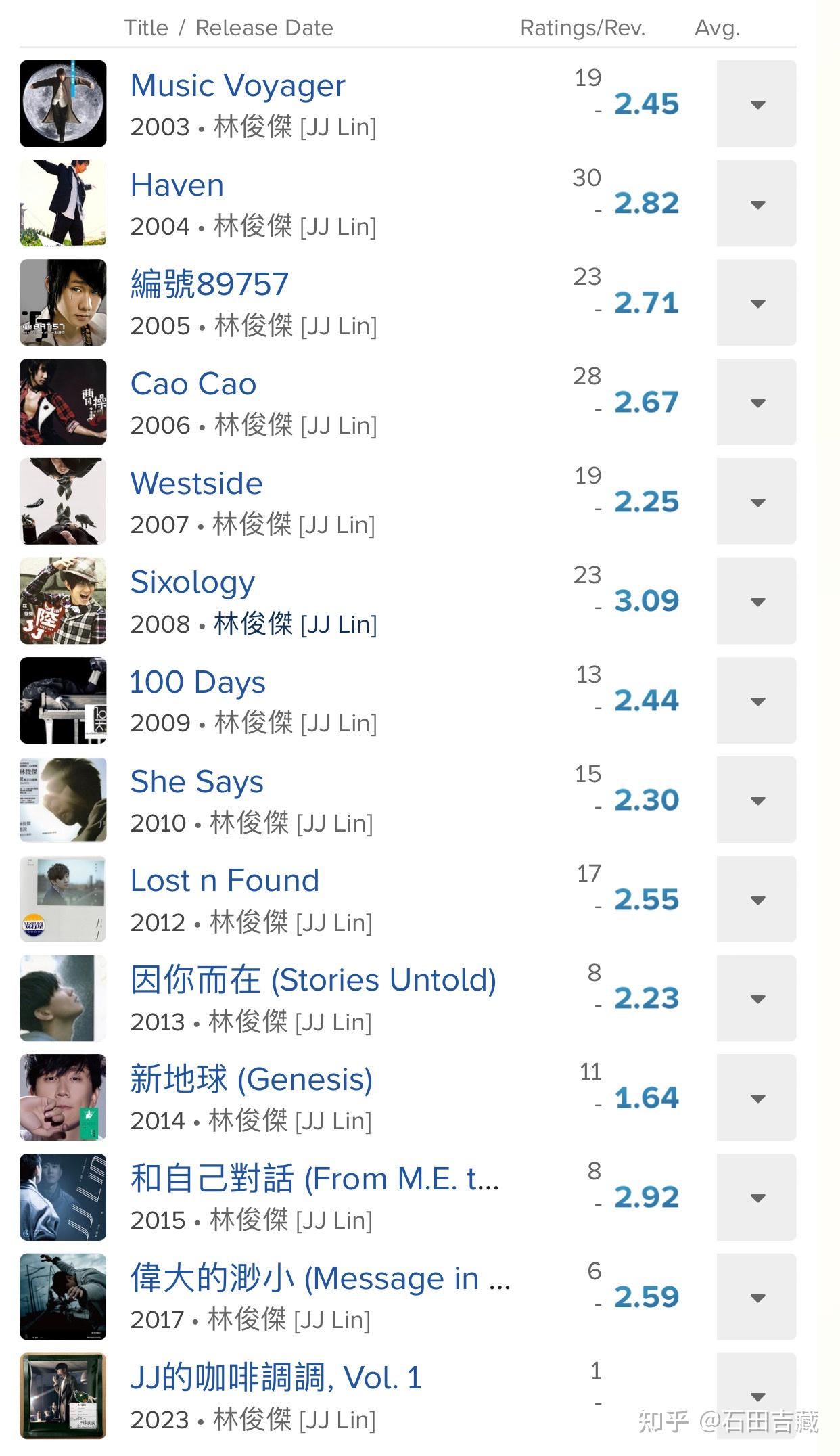Expand the rating dropdown for 偉大的渺小
840x1456 pixels.
pos(756,1296)
